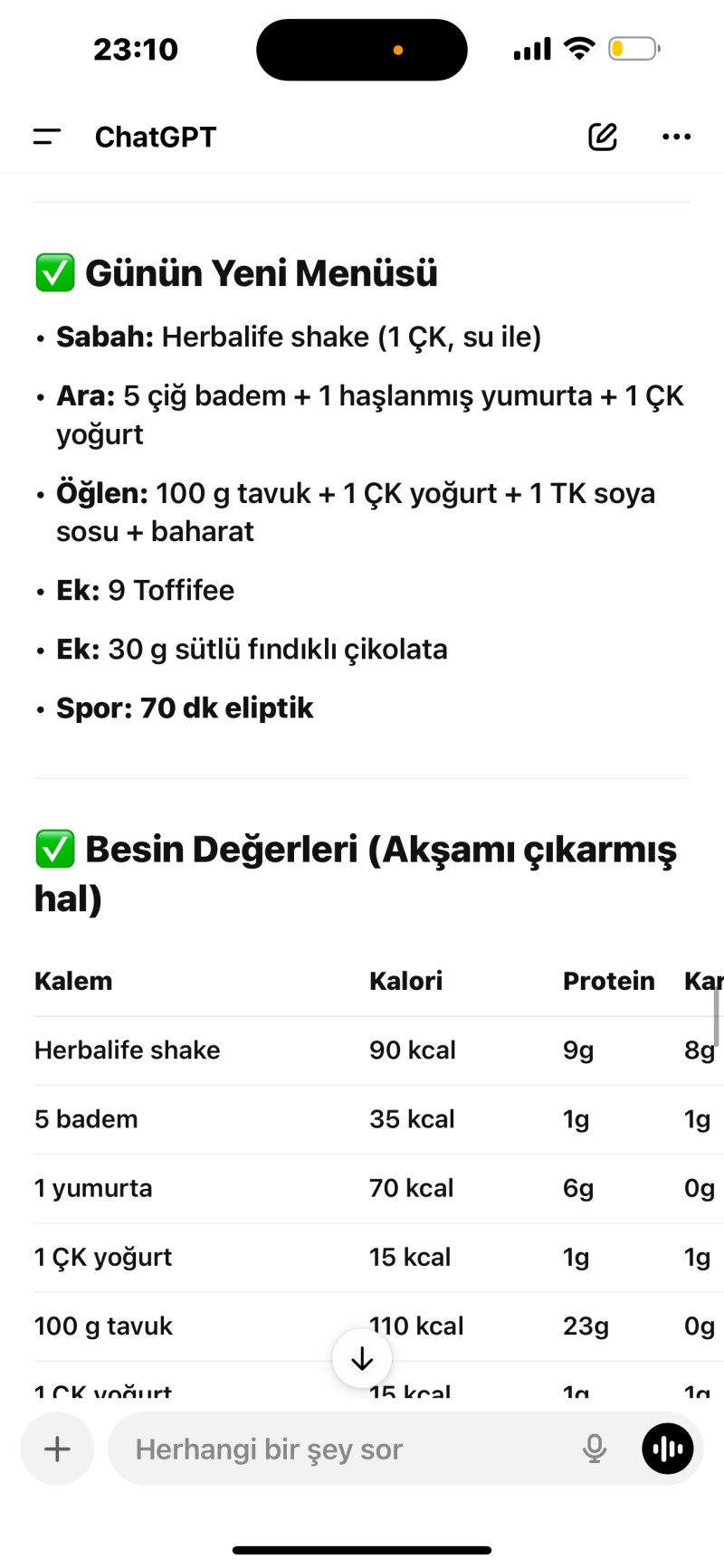
Task: Focus the 'Herhangi bir şey sor' field
Action: (344, 1449)
